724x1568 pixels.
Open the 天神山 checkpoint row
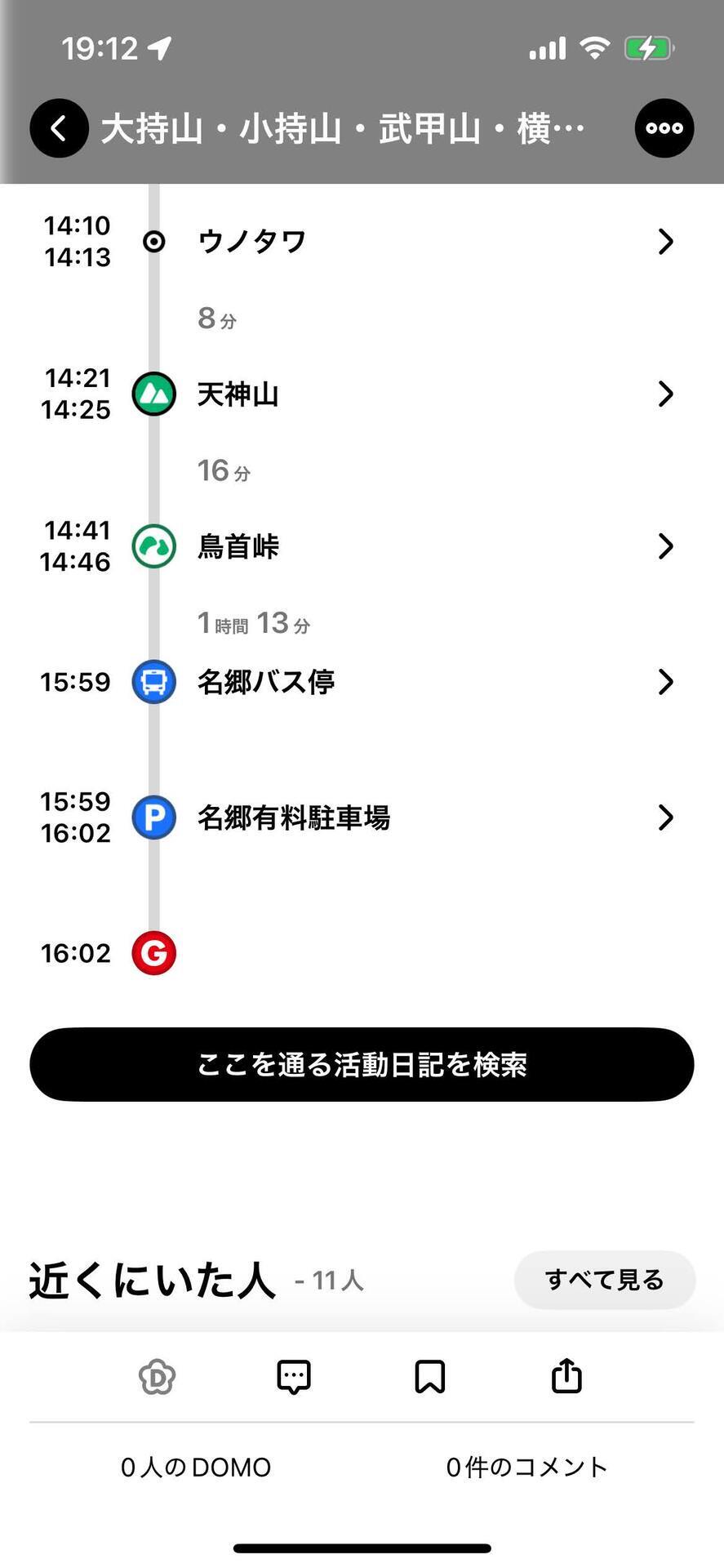(x=362, y=394)
